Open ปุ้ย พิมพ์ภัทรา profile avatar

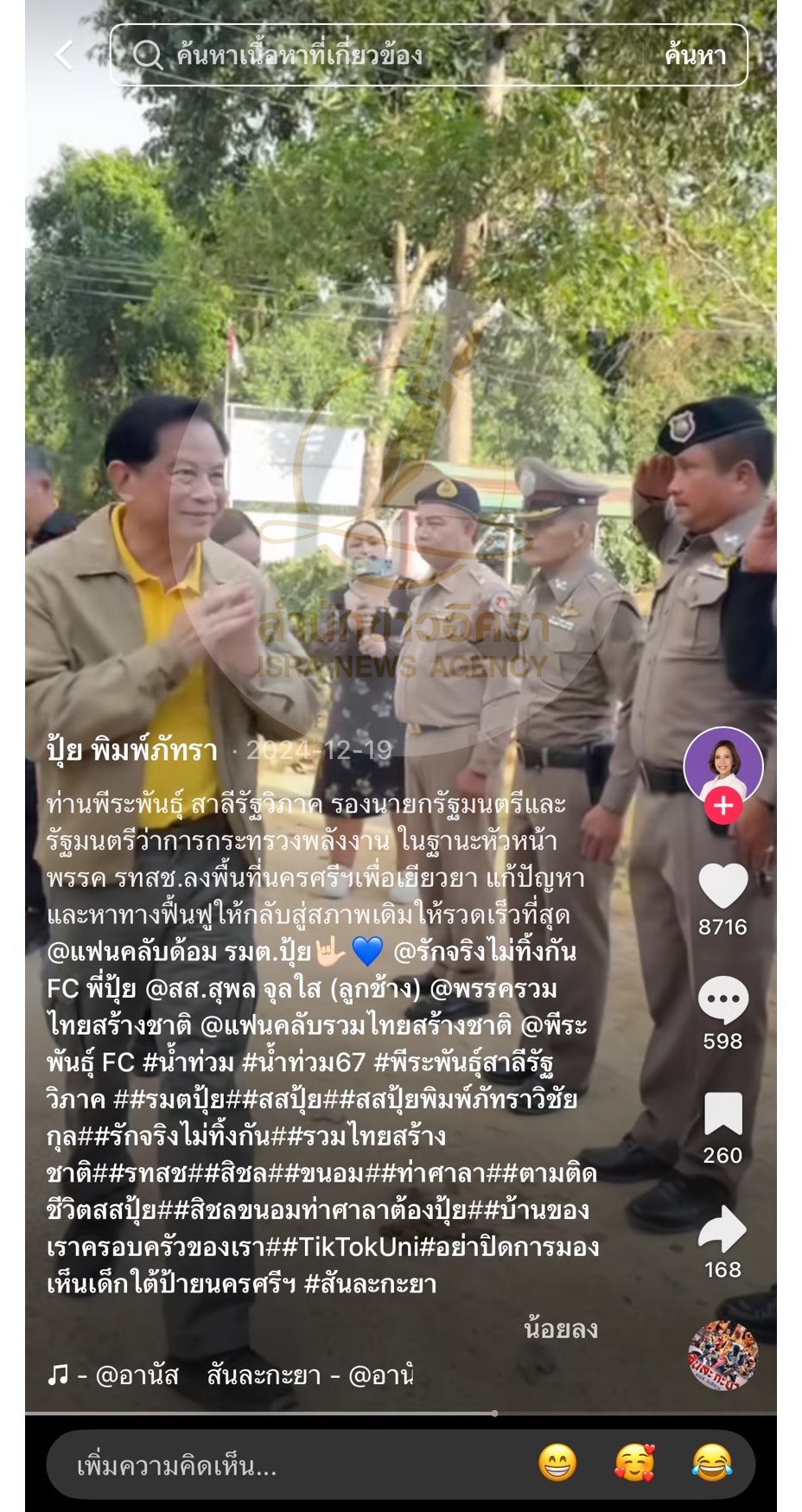tap(722, 764)
